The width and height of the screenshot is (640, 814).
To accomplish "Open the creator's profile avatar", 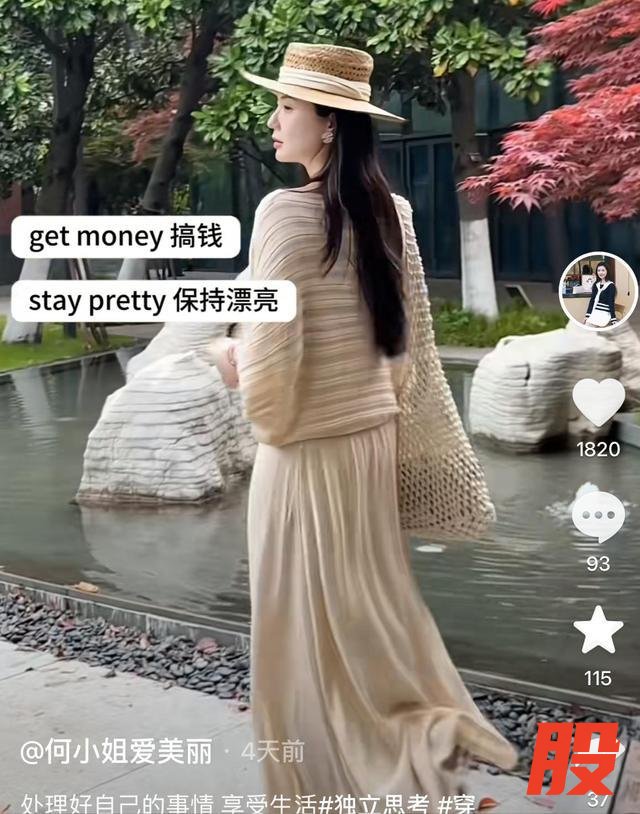I will (598, 291).
